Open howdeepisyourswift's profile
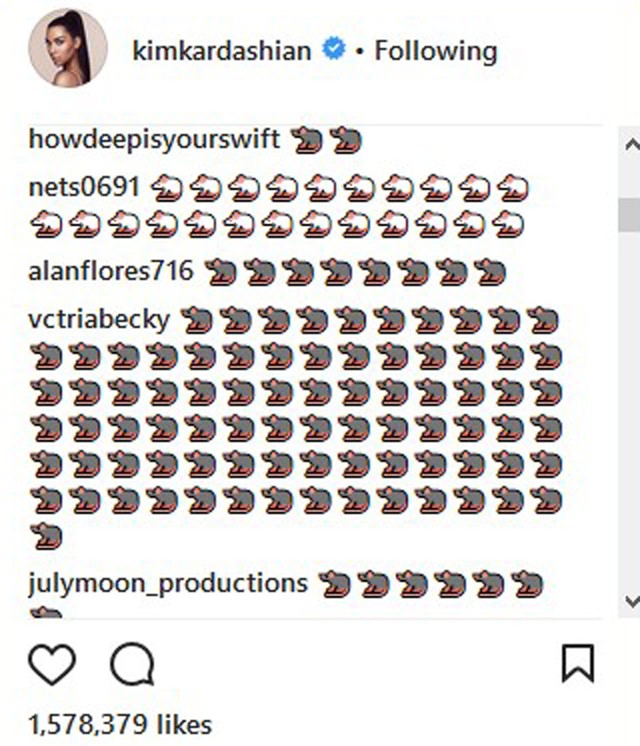The height and width of the screenshot is (746, 640). click(156, 139)
